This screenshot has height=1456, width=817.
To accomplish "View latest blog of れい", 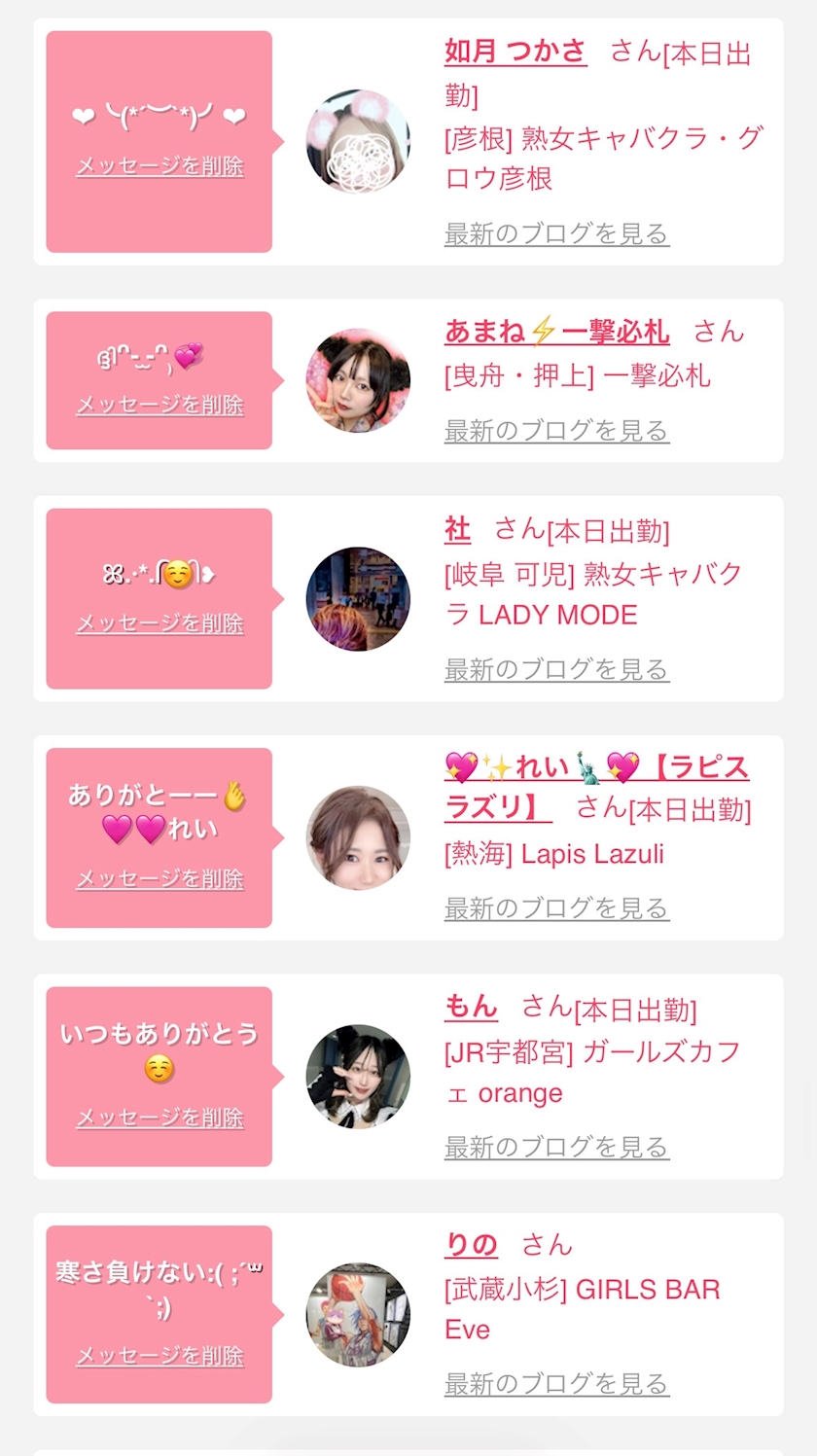I will pyautogui.click(x=556, y=908).
